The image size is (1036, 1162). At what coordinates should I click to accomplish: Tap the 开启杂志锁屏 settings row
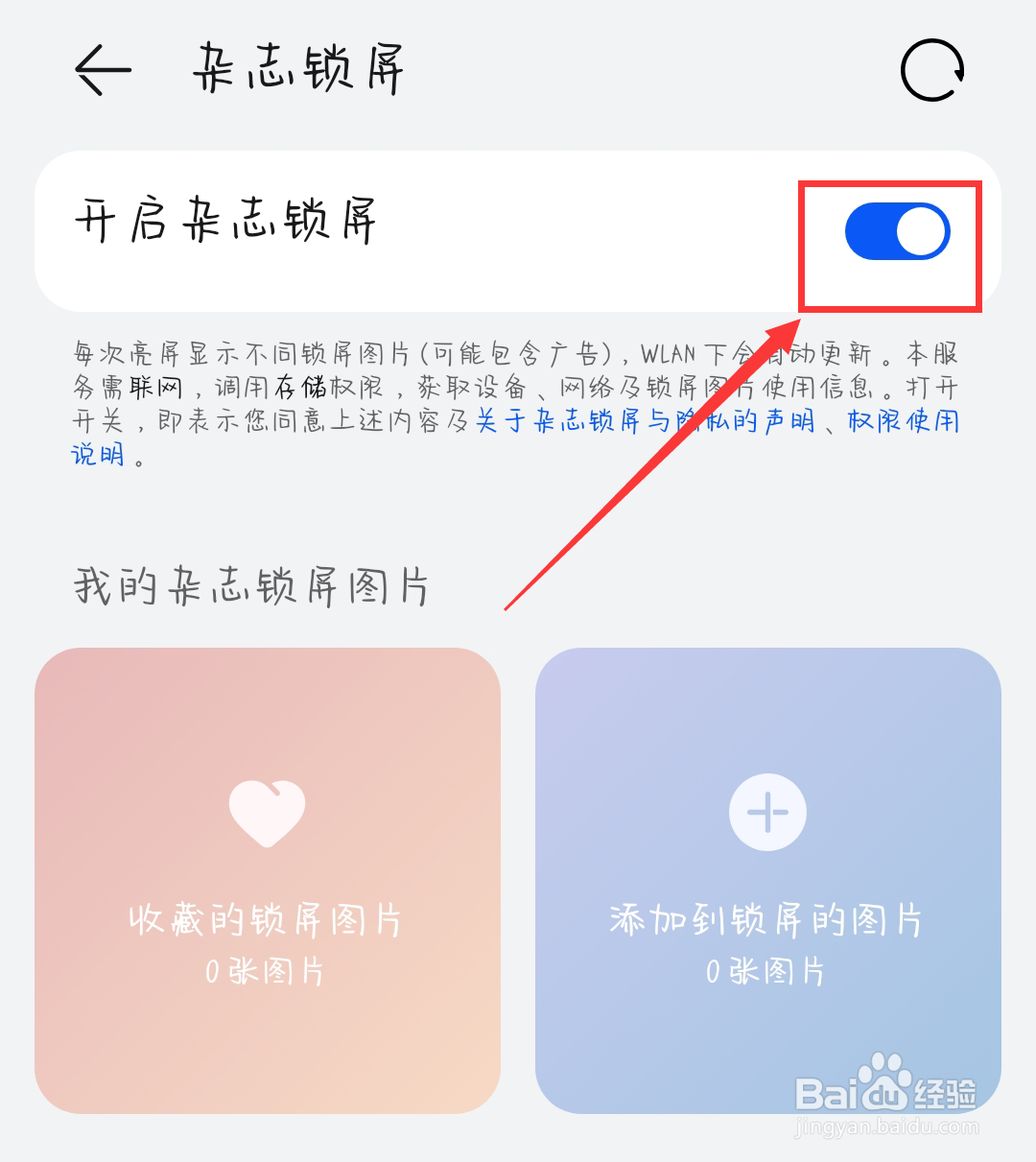(x=384, y=230)
